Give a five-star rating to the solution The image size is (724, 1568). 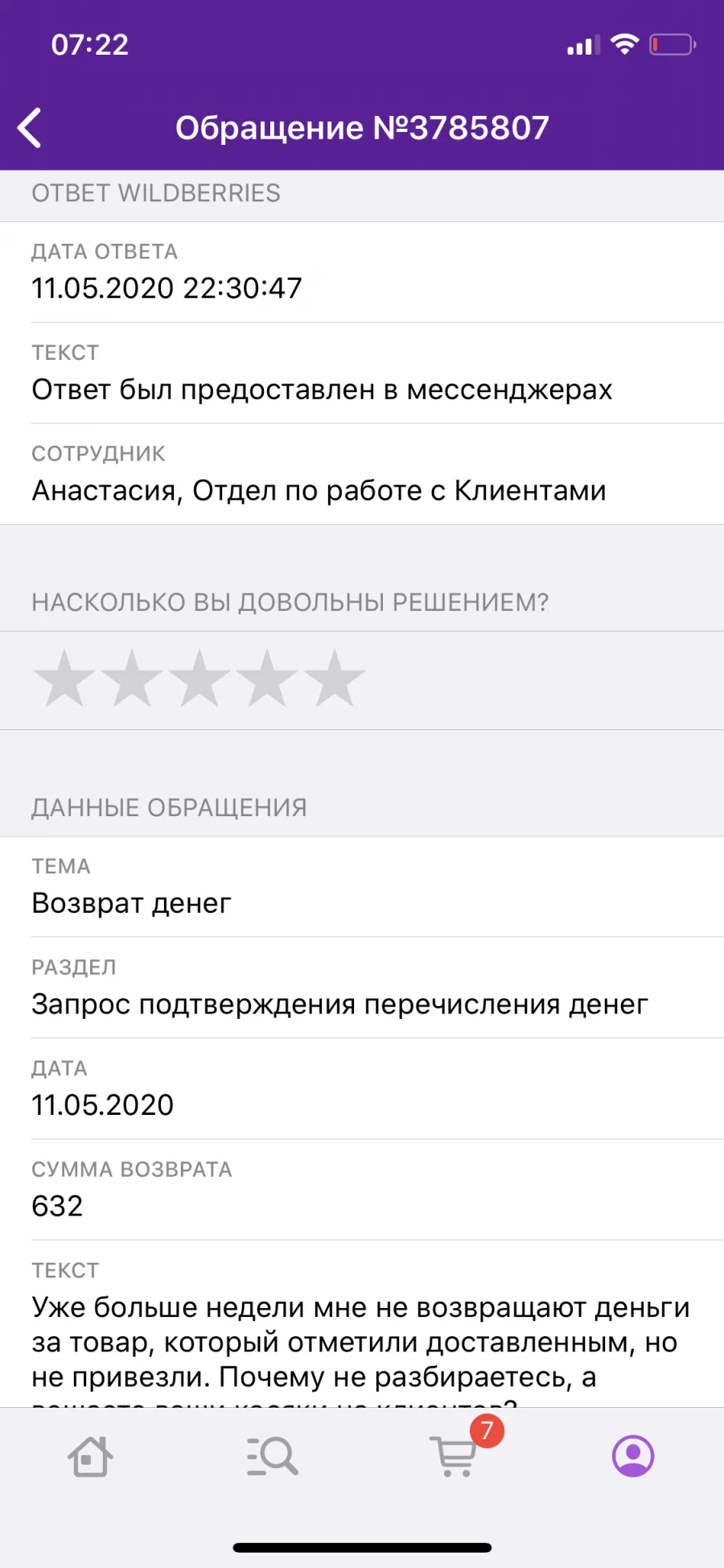click(335, 679)
